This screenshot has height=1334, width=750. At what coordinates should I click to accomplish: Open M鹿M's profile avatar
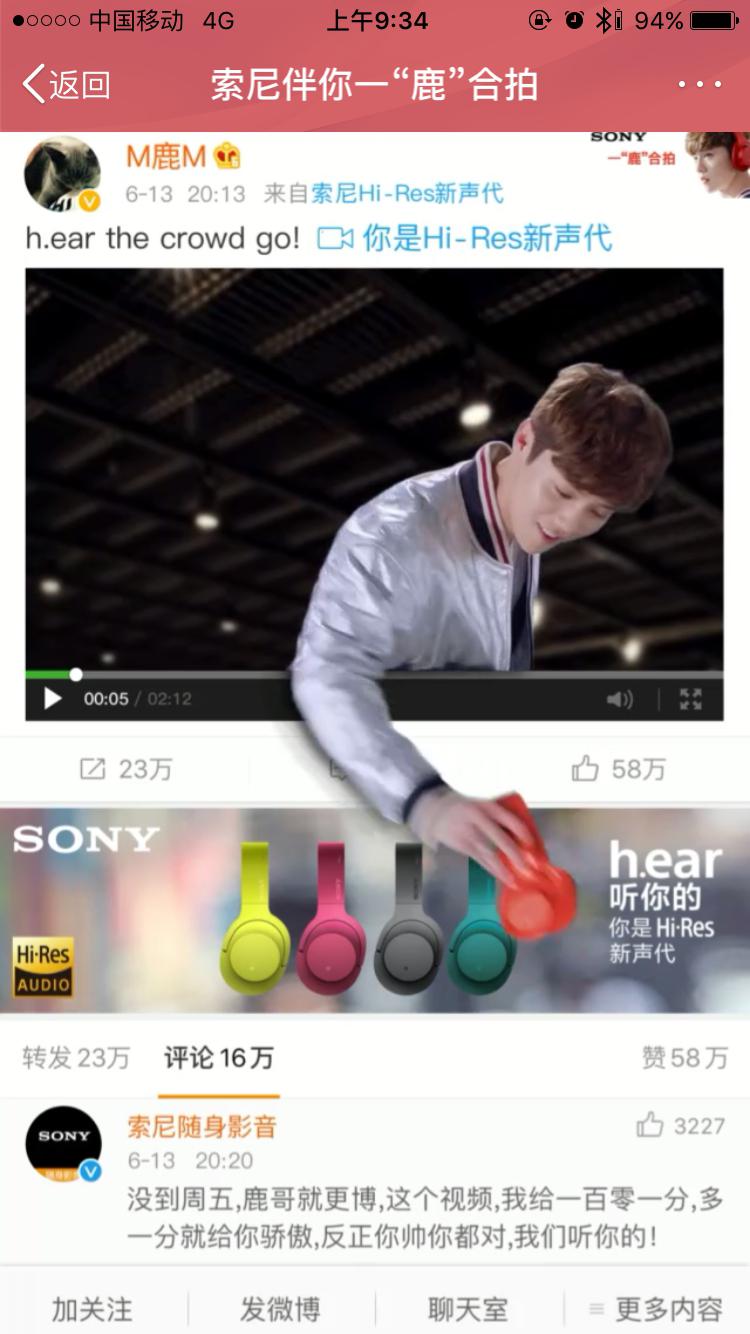pos(62,174)
